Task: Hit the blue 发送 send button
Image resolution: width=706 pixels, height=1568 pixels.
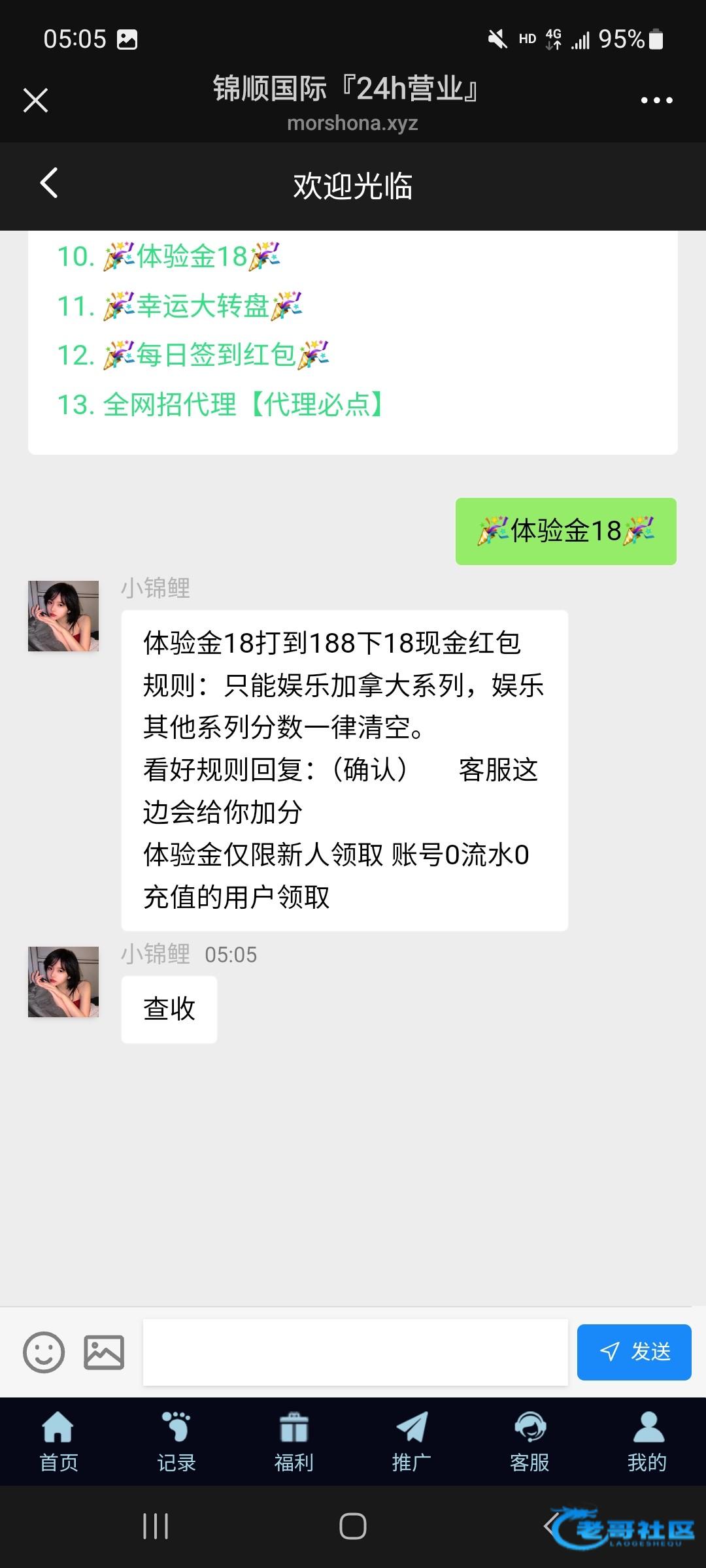Action: (633, 1352)
